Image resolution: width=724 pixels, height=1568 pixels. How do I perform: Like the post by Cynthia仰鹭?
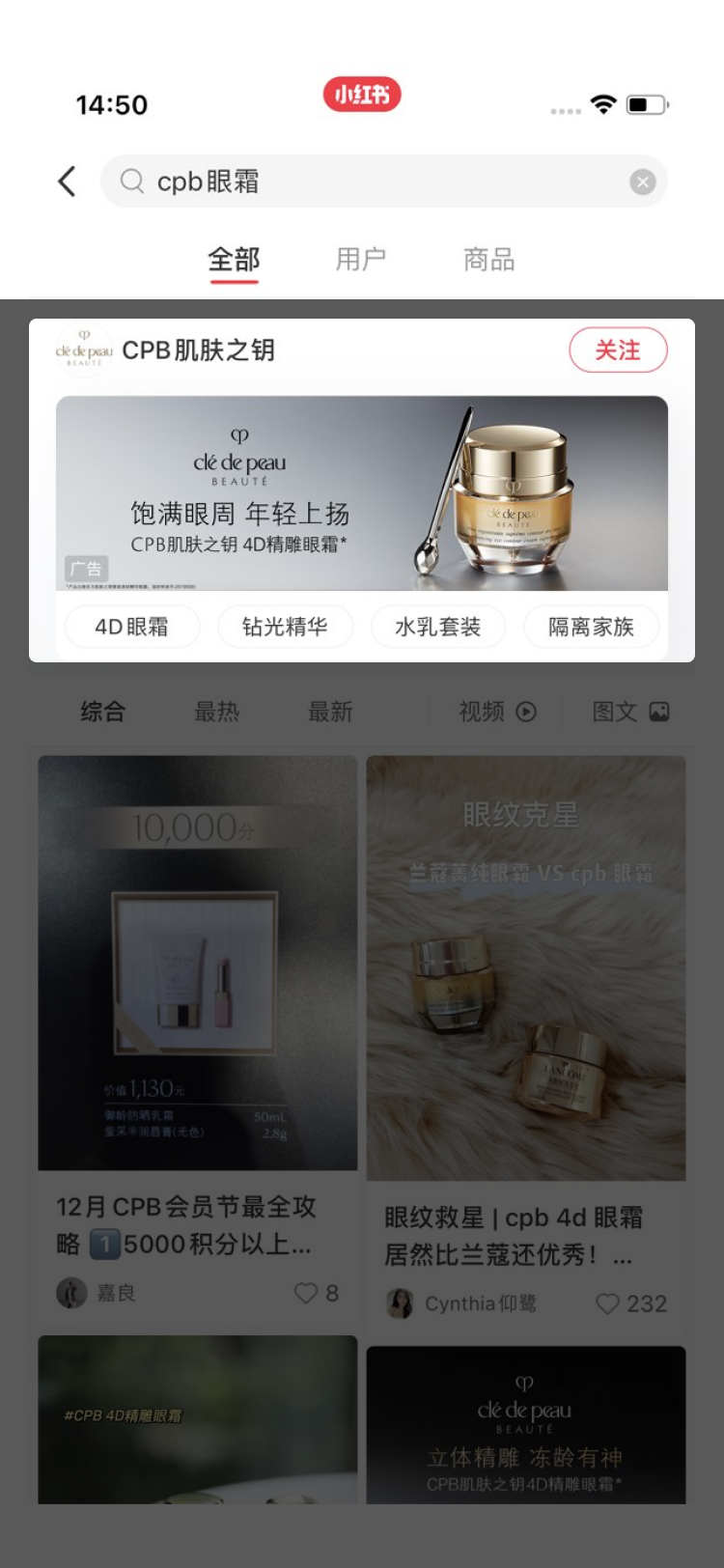tap(608, 1303)
